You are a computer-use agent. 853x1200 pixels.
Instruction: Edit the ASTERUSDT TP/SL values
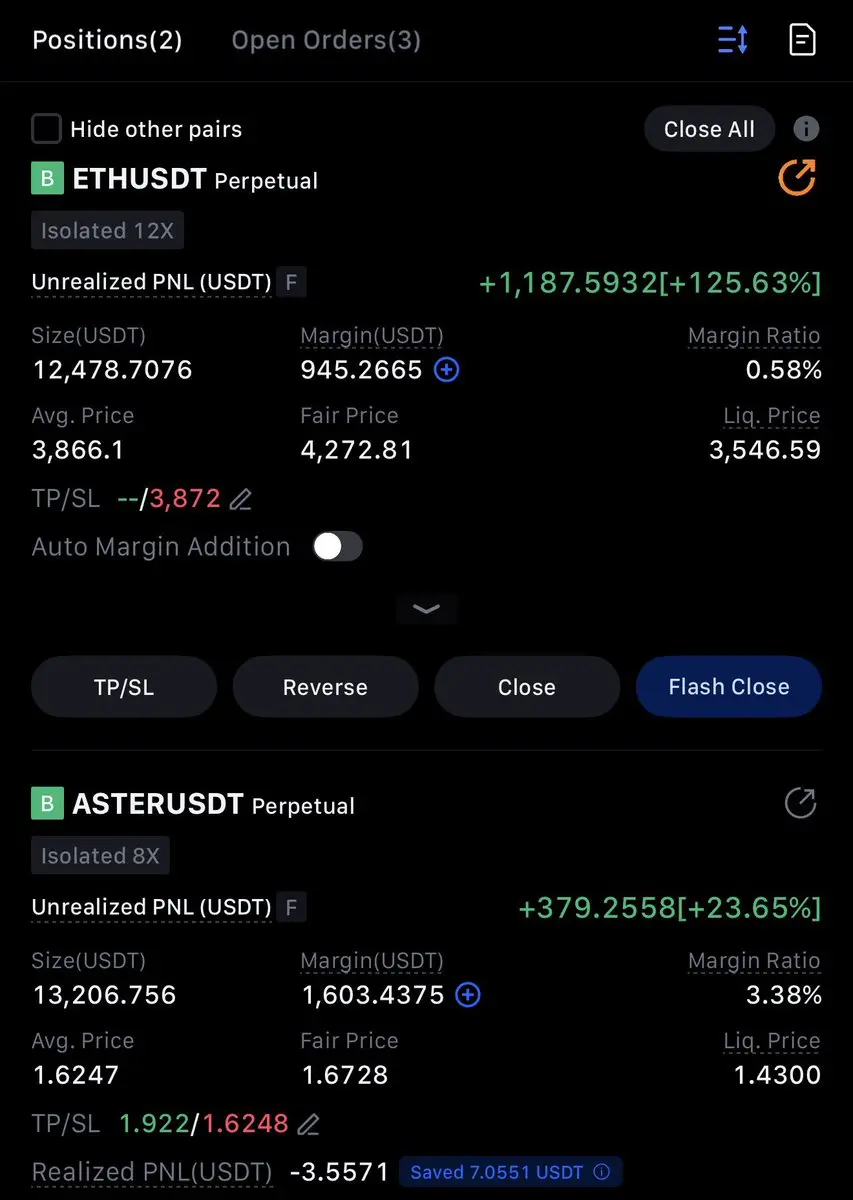(x=309, y=1124)
